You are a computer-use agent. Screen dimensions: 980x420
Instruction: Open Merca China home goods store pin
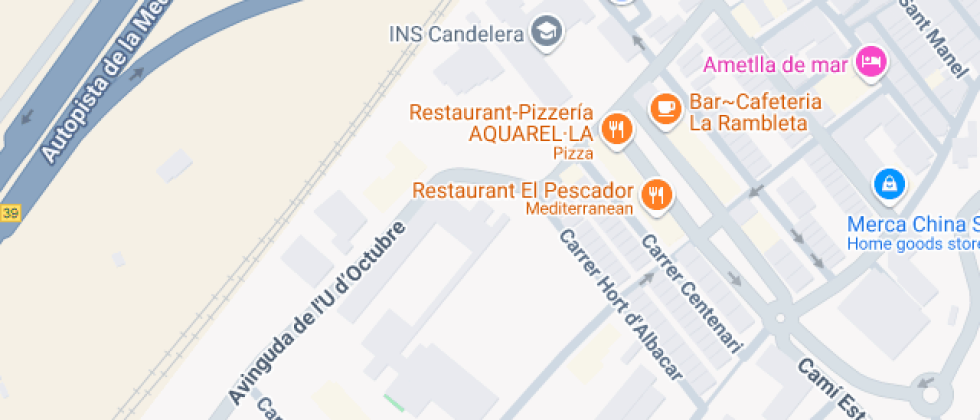tap(887, 184)
